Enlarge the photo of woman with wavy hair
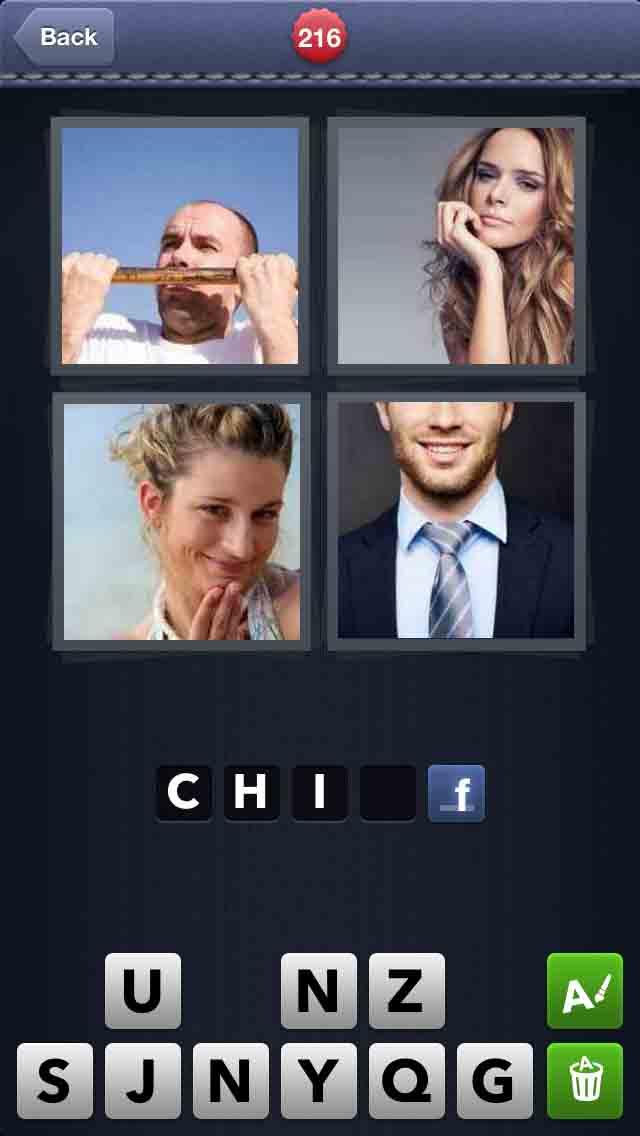 click(x=456, y=245)
